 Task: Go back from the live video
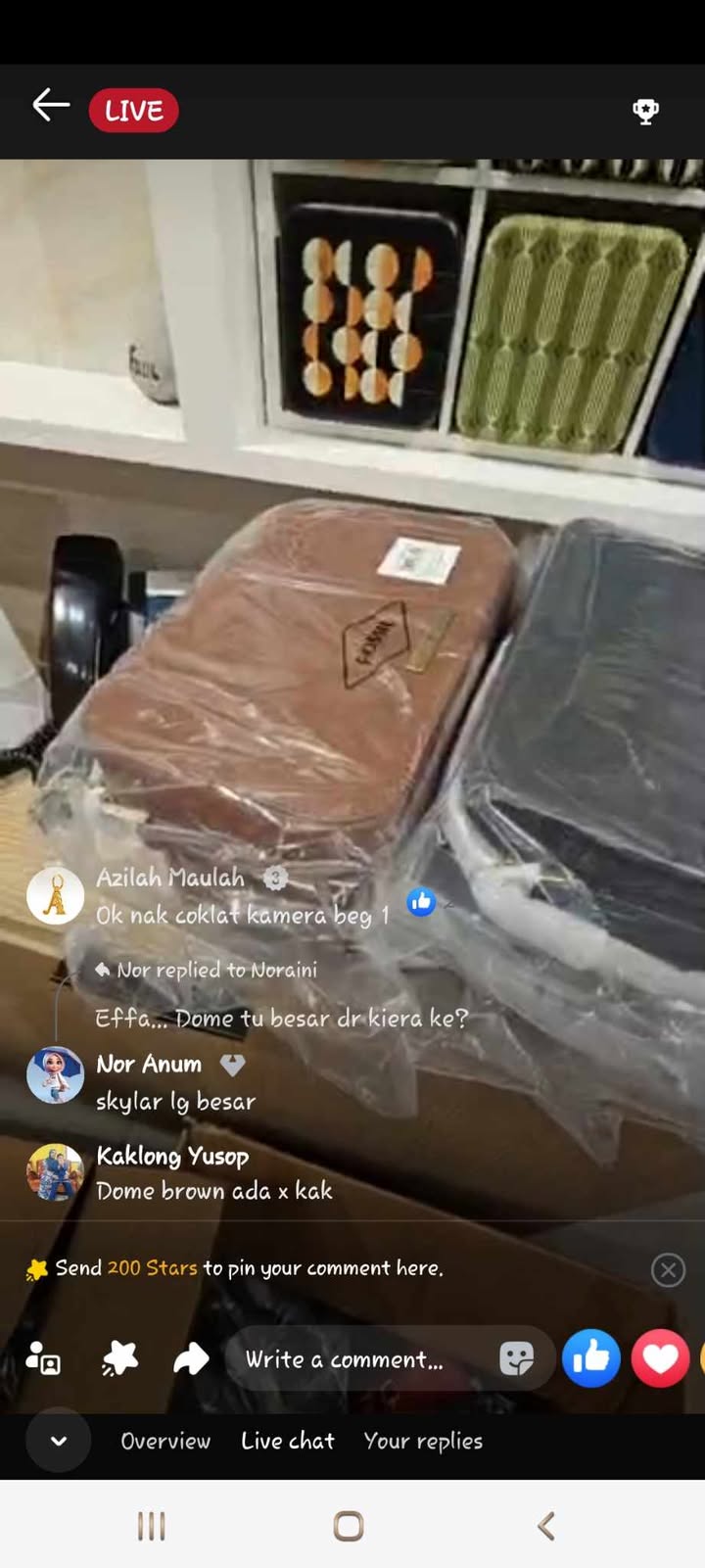coord(50,106)
